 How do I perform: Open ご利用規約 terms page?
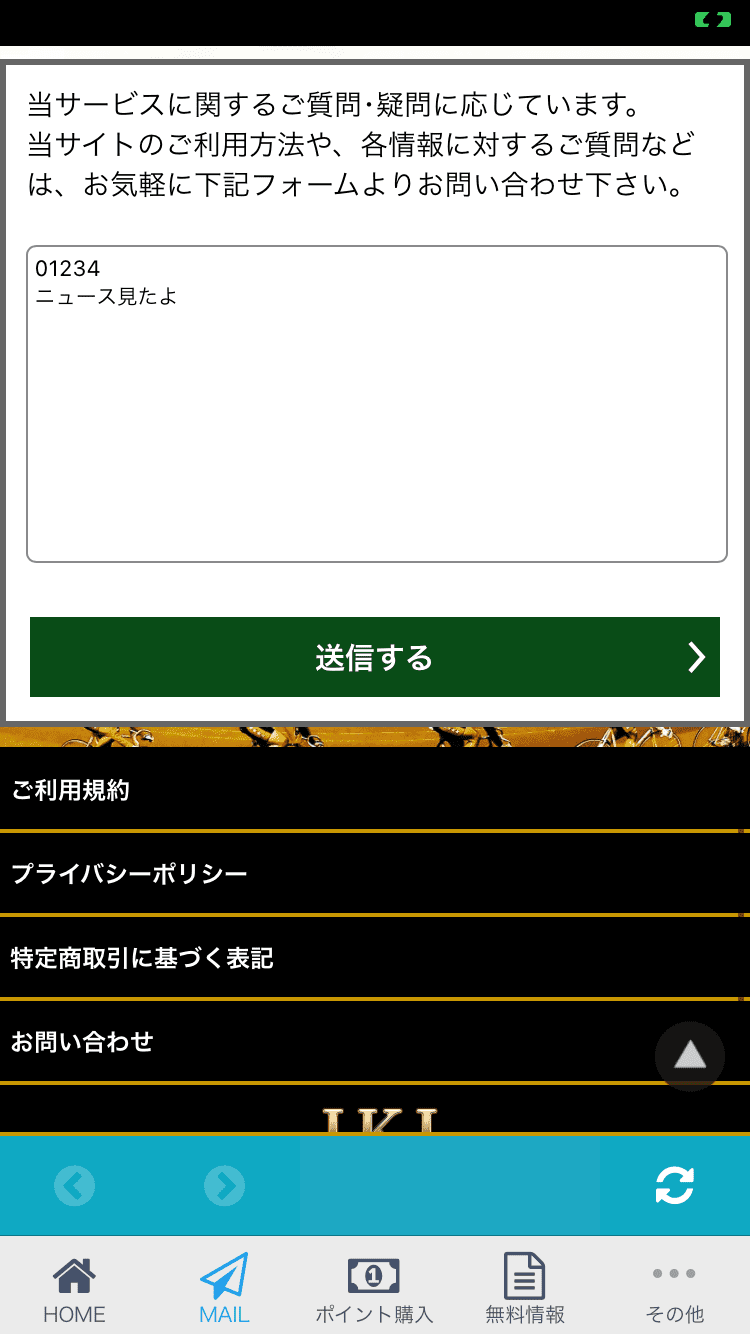[70, 791]
